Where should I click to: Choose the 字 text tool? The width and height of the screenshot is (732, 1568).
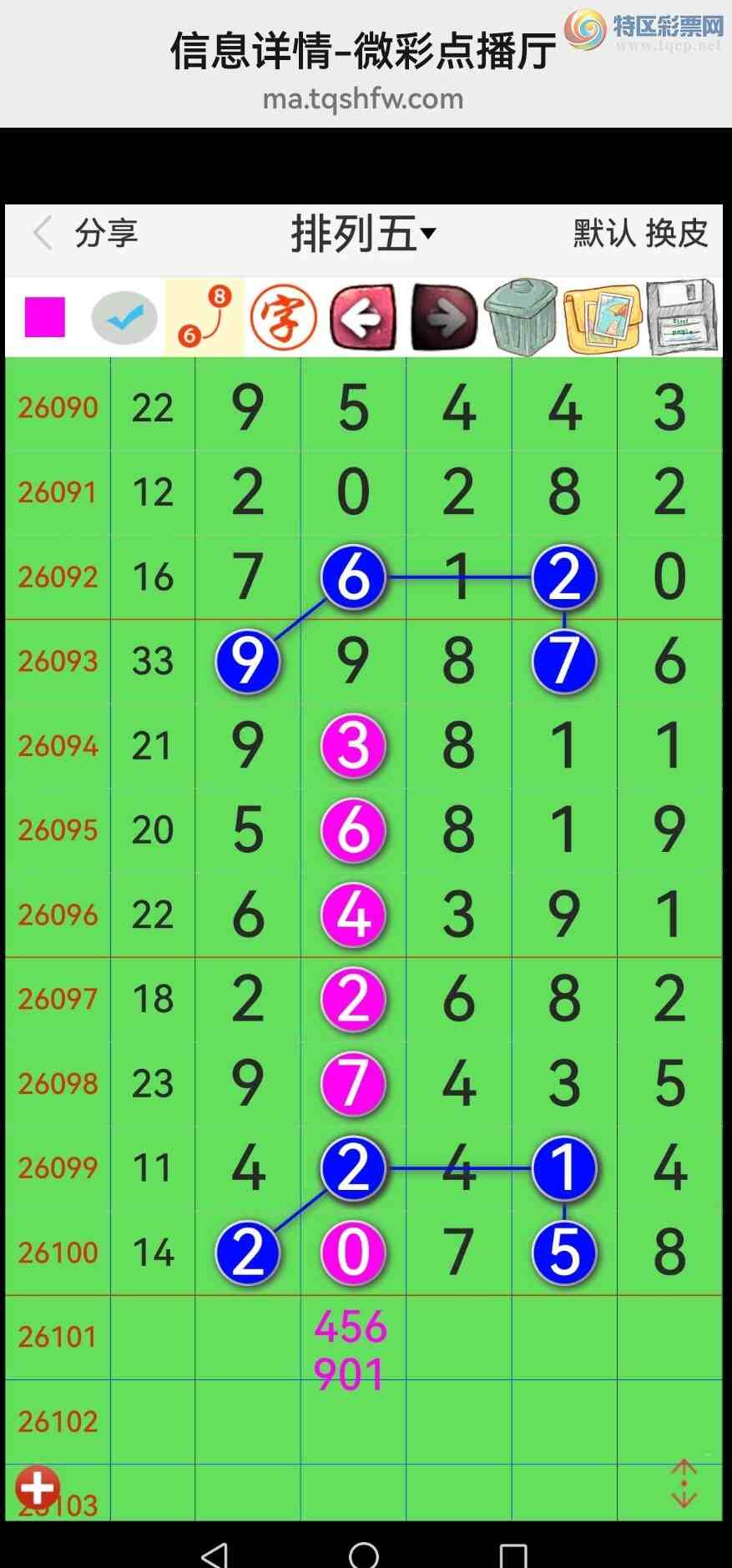pos(284,318)
